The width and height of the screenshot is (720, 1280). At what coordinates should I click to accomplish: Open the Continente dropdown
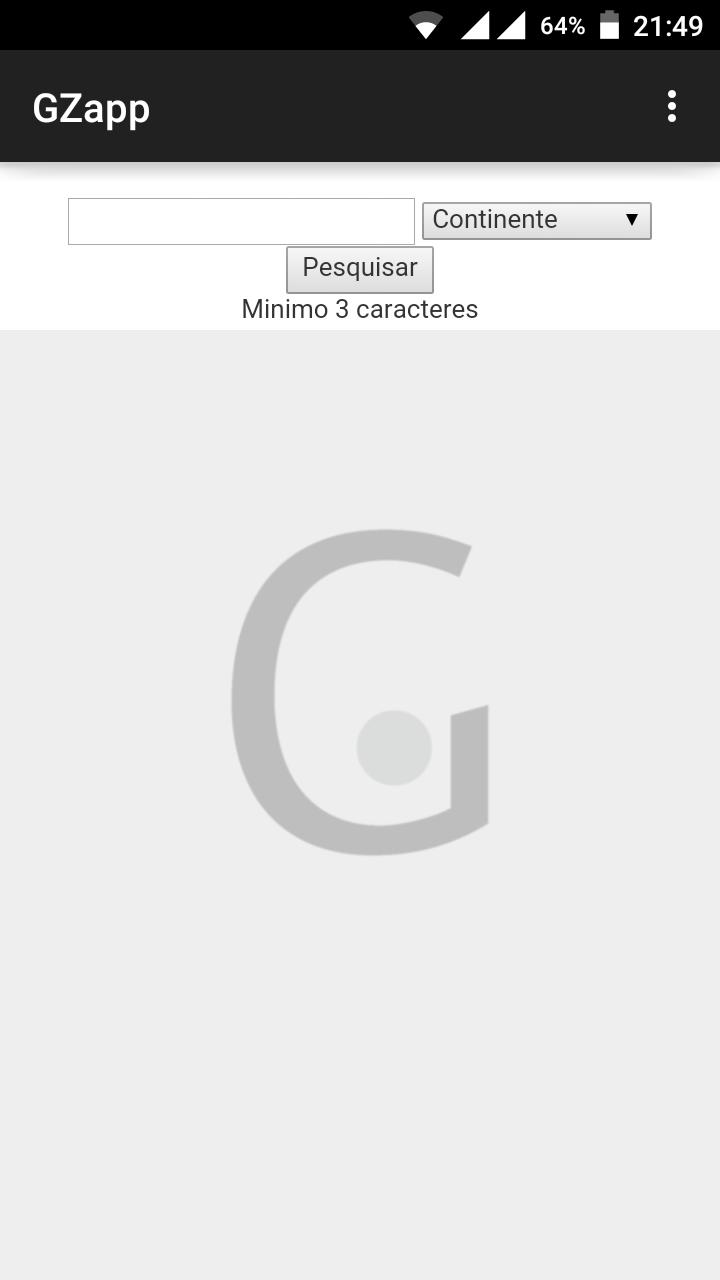click(536, 220)
